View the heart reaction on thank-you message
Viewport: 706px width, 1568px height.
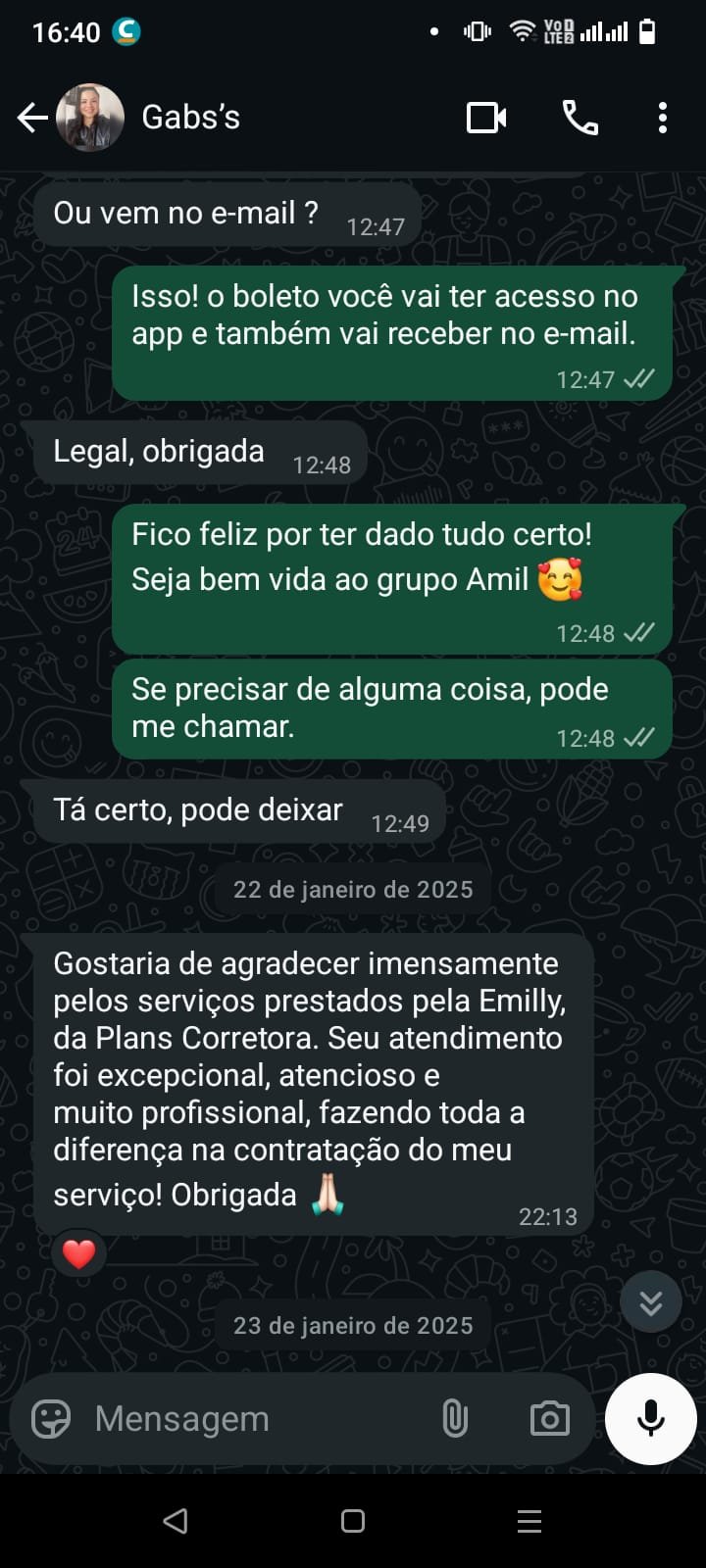coord(78,1253)
